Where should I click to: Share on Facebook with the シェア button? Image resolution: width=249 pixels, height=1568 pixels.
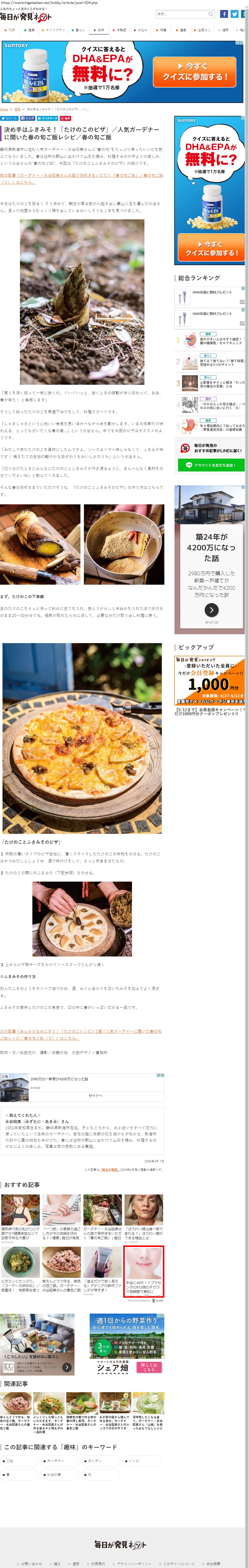(x=27, y=118)
